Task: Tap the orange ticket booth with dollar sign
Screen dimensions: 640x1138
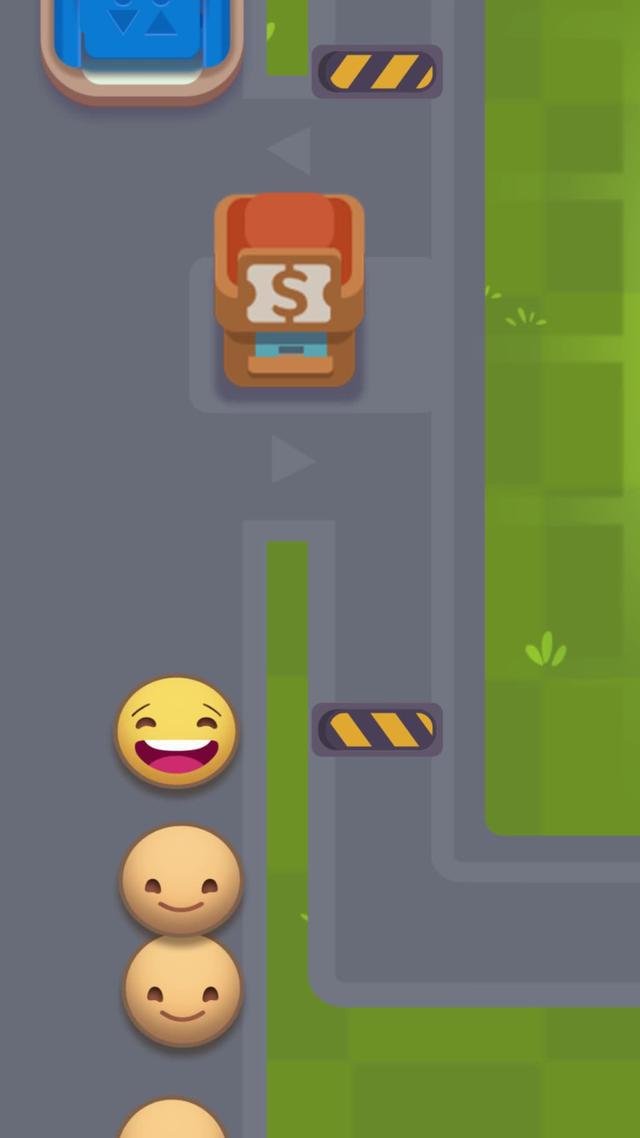Action: click(x=288, y=291)
